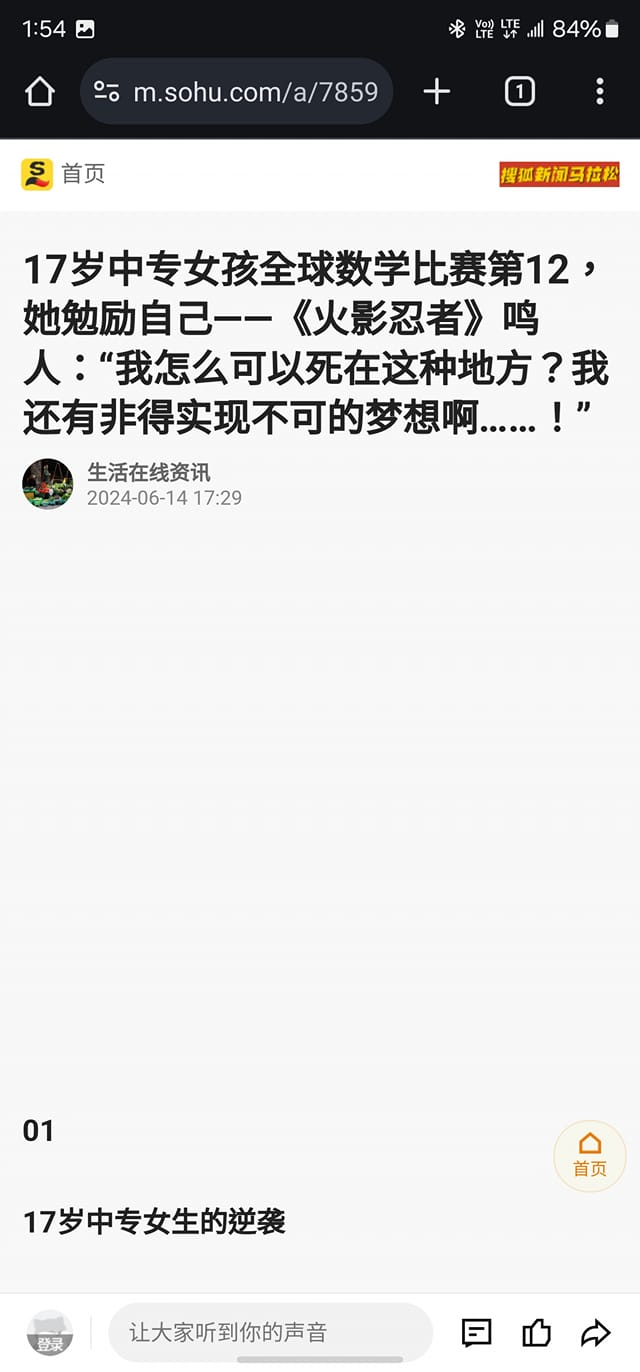This screenshot has width=640, height=1372.
Task: Share this article
Action: (x=596, y=1332)
